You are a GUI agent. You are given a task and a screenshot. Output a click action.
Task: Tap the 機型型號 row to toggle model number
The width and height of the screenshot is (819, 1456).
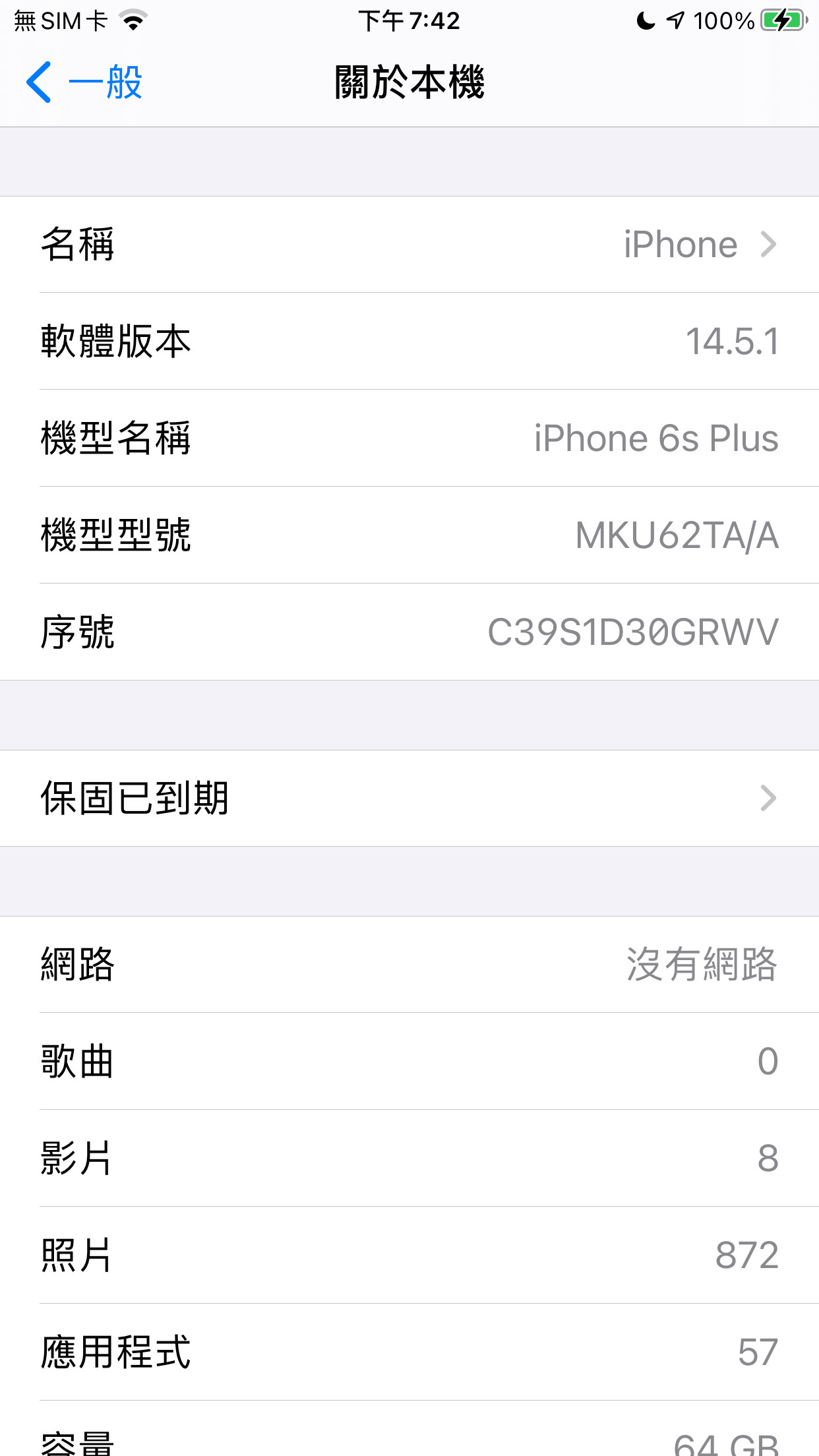coord(409,535)
